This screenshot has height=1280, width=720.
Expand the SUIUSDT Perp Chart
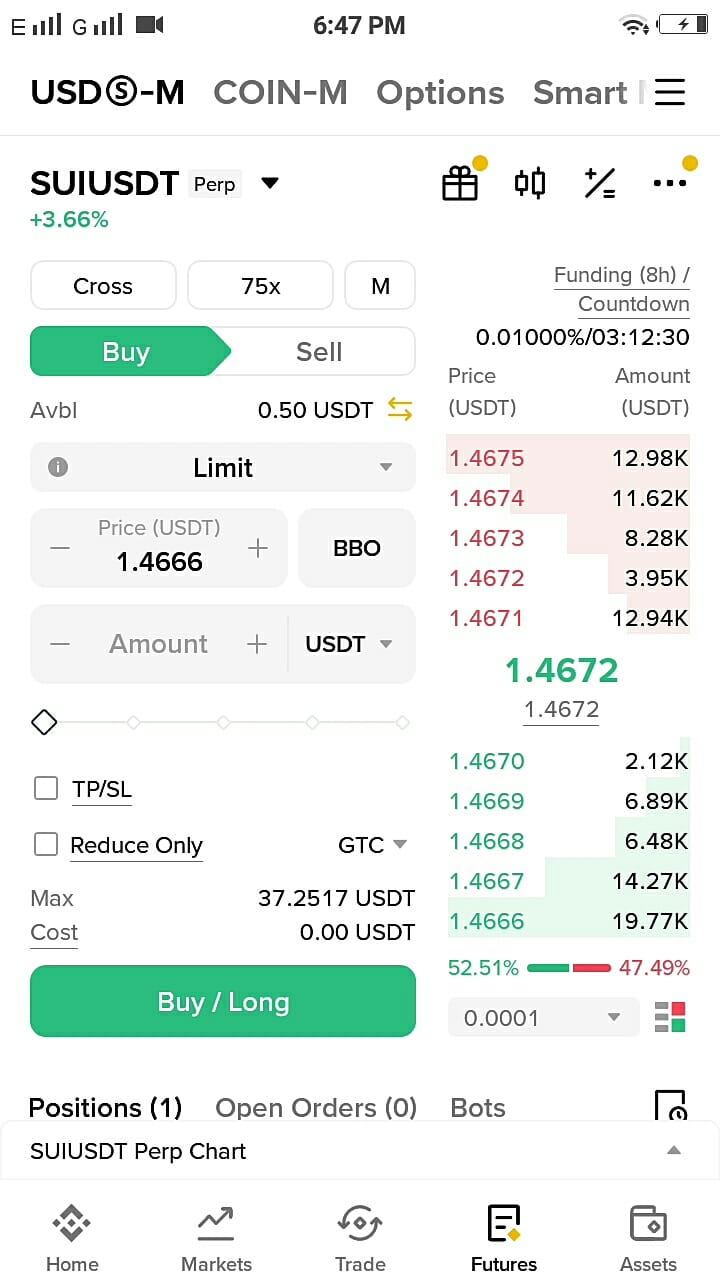click(x=360, y=1151)
